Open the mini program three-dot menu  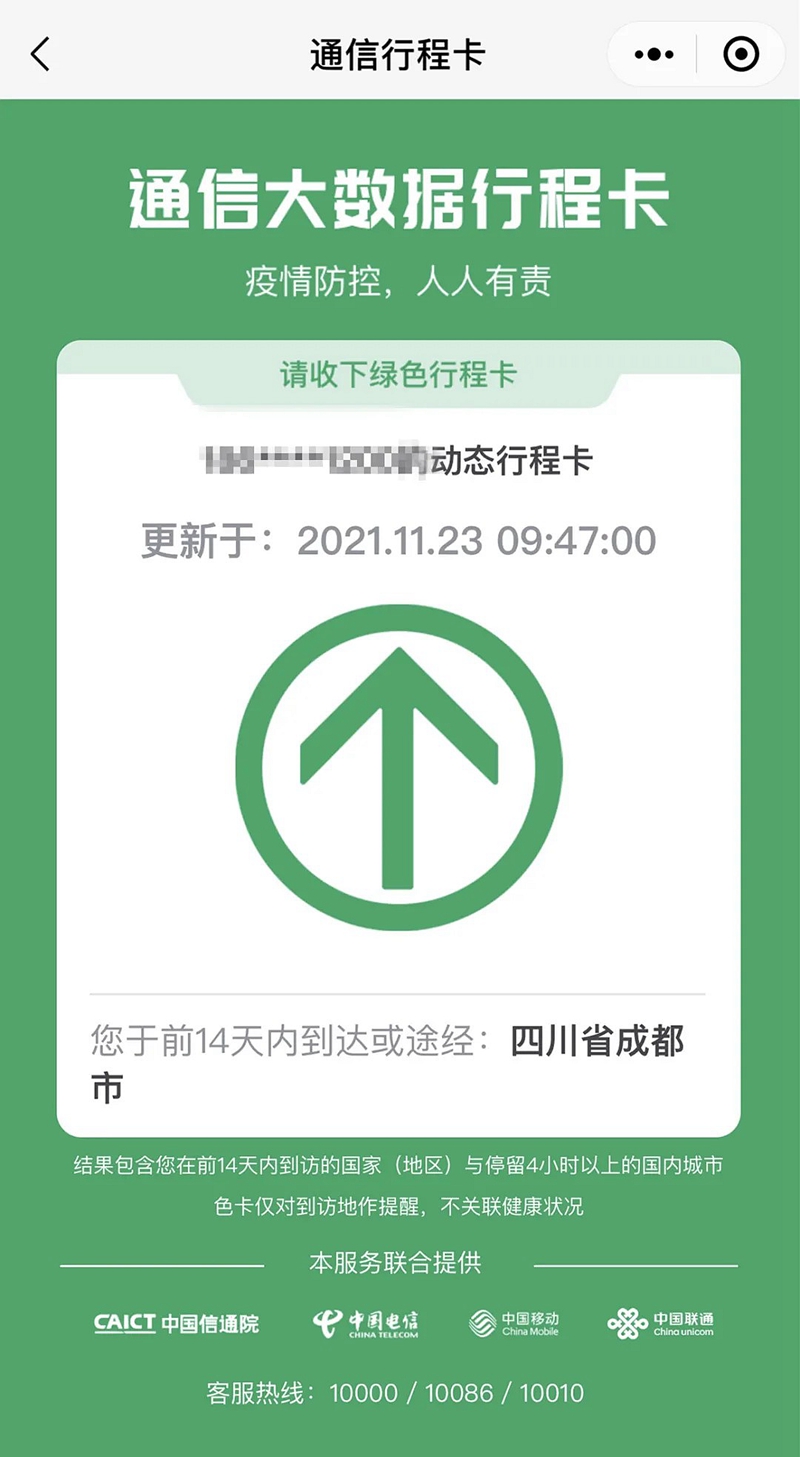654,54
